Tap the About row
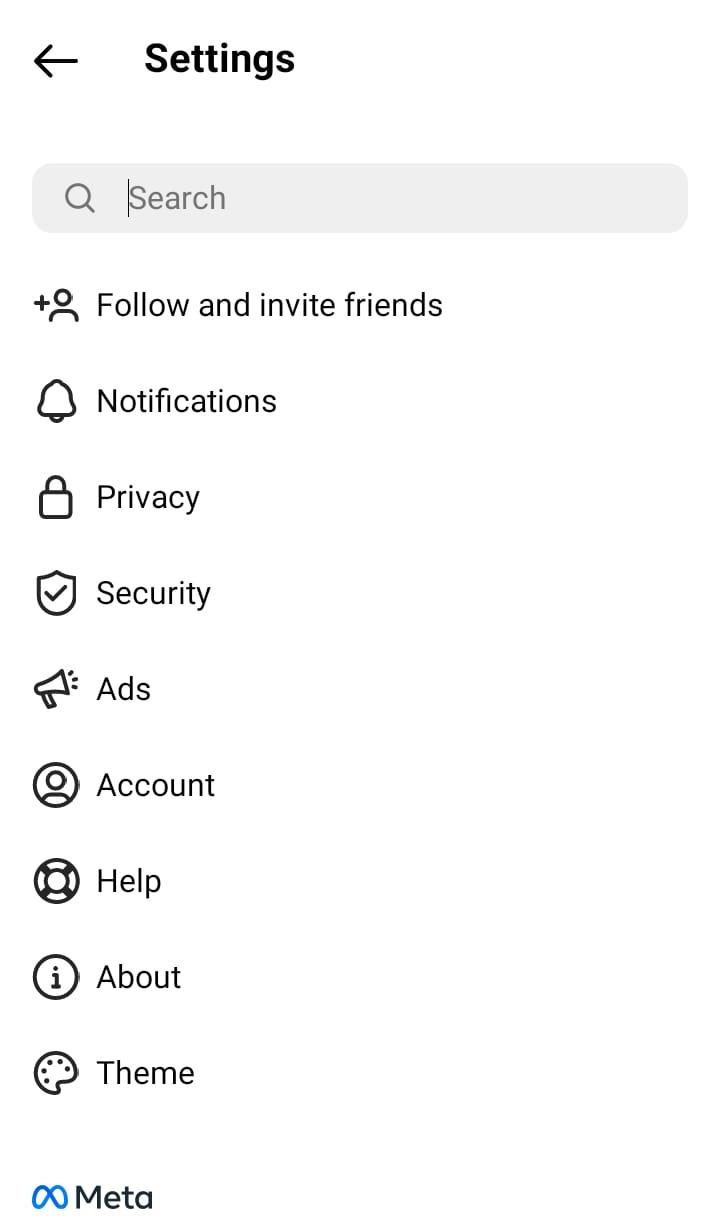The width and height of the screenshot is (720, 1222). pos(138,977)
